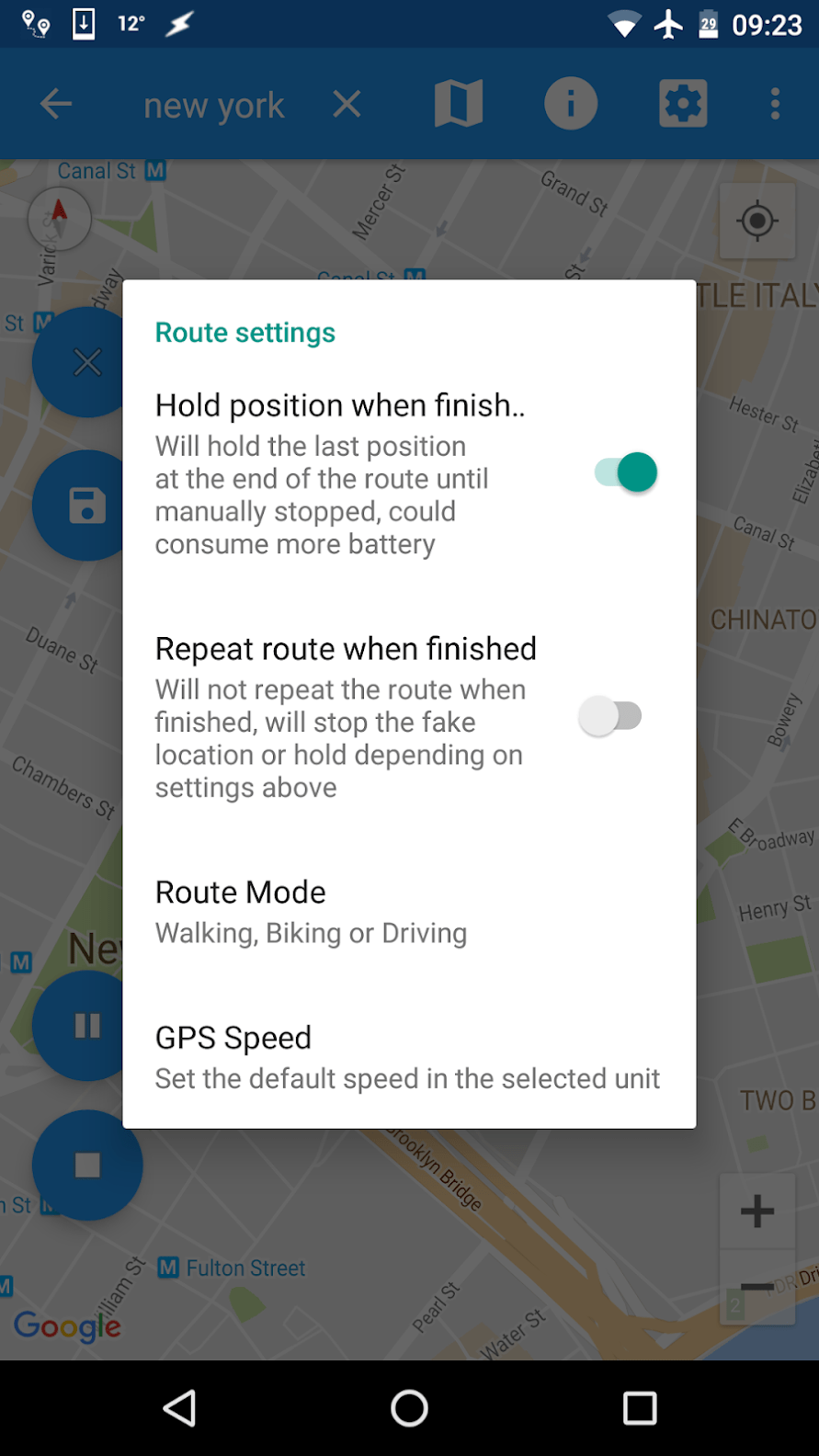Screen dimensions: 819x1456
Task: Cancel the route using the X circle icon
Action: coord(85,361)
